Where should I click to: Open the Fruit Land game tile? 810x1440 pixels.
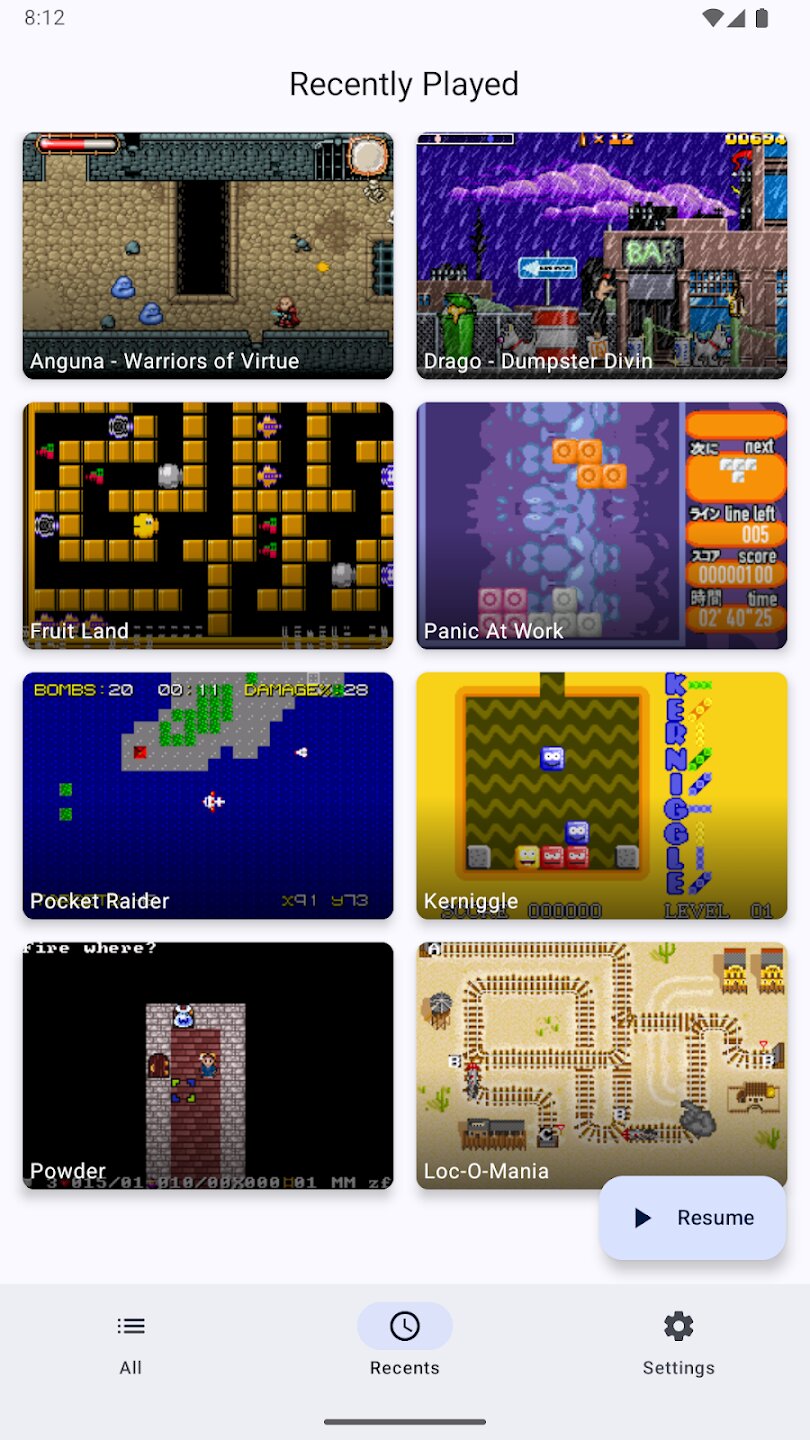(208, 525)
